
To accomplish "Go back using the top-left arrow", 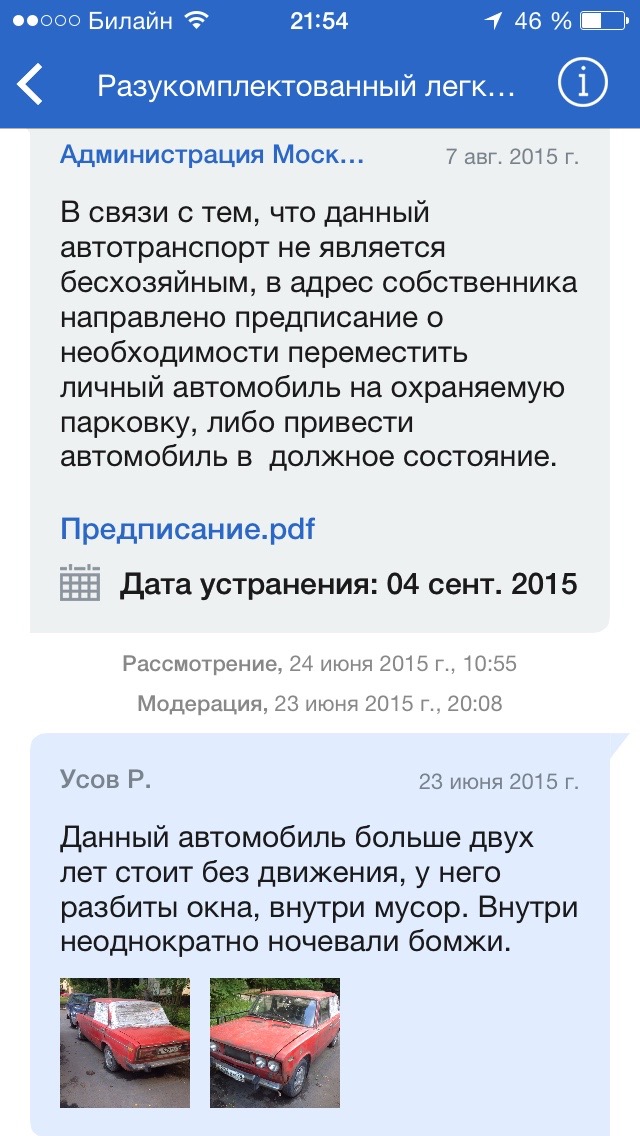I will click(31, 85).
